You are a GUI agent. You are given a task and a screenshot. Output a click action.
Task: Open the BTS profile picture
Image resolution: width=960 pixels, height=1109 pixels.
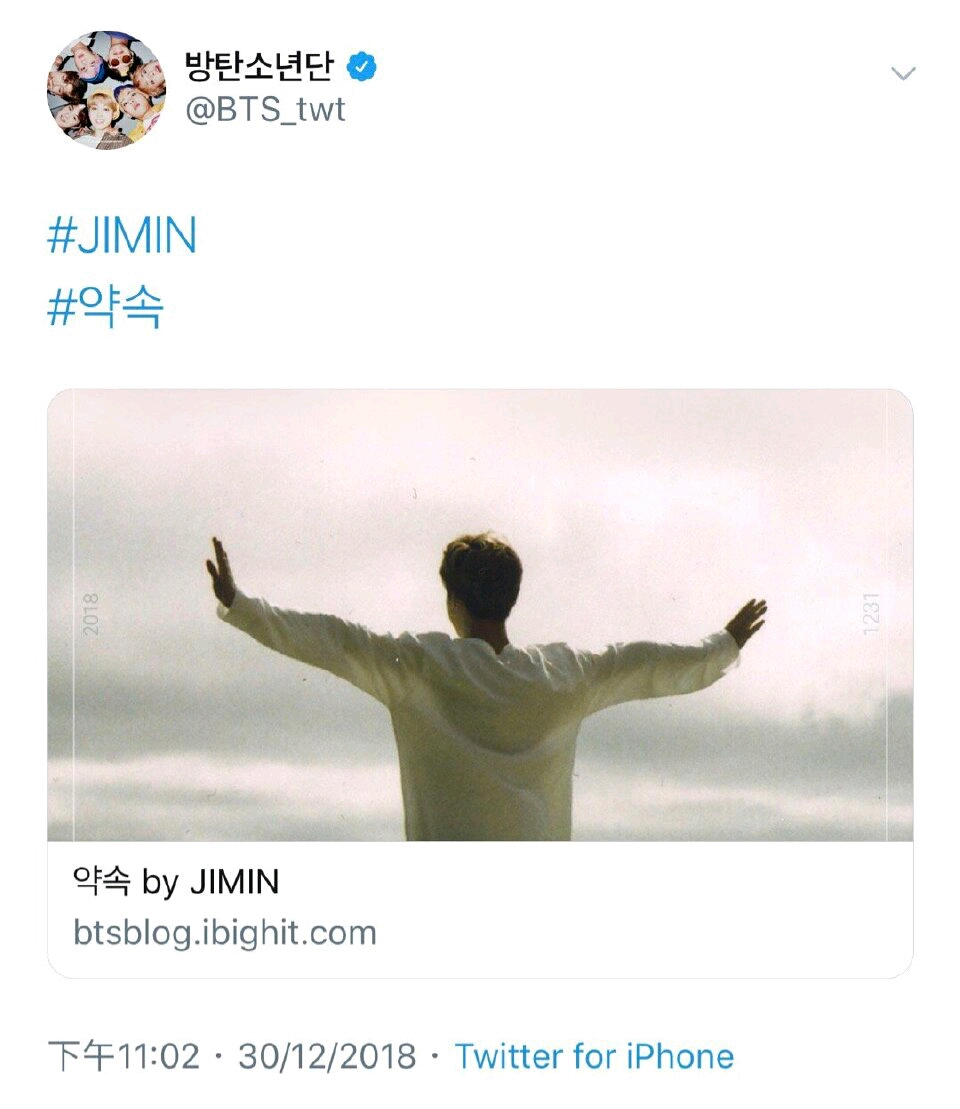[106, 90]
